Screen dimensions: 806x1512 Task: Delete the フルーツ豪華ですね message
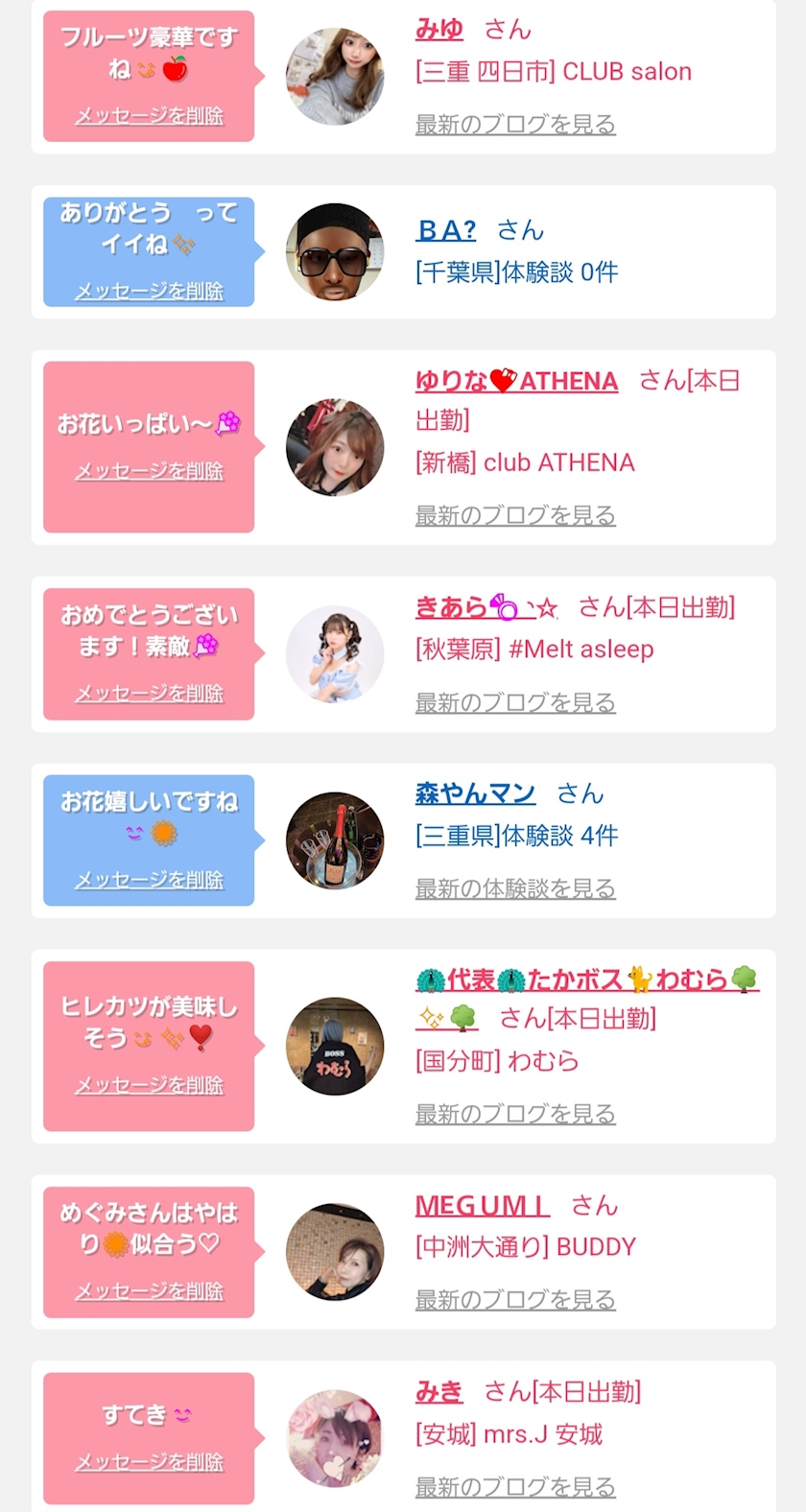pos(150,116)
